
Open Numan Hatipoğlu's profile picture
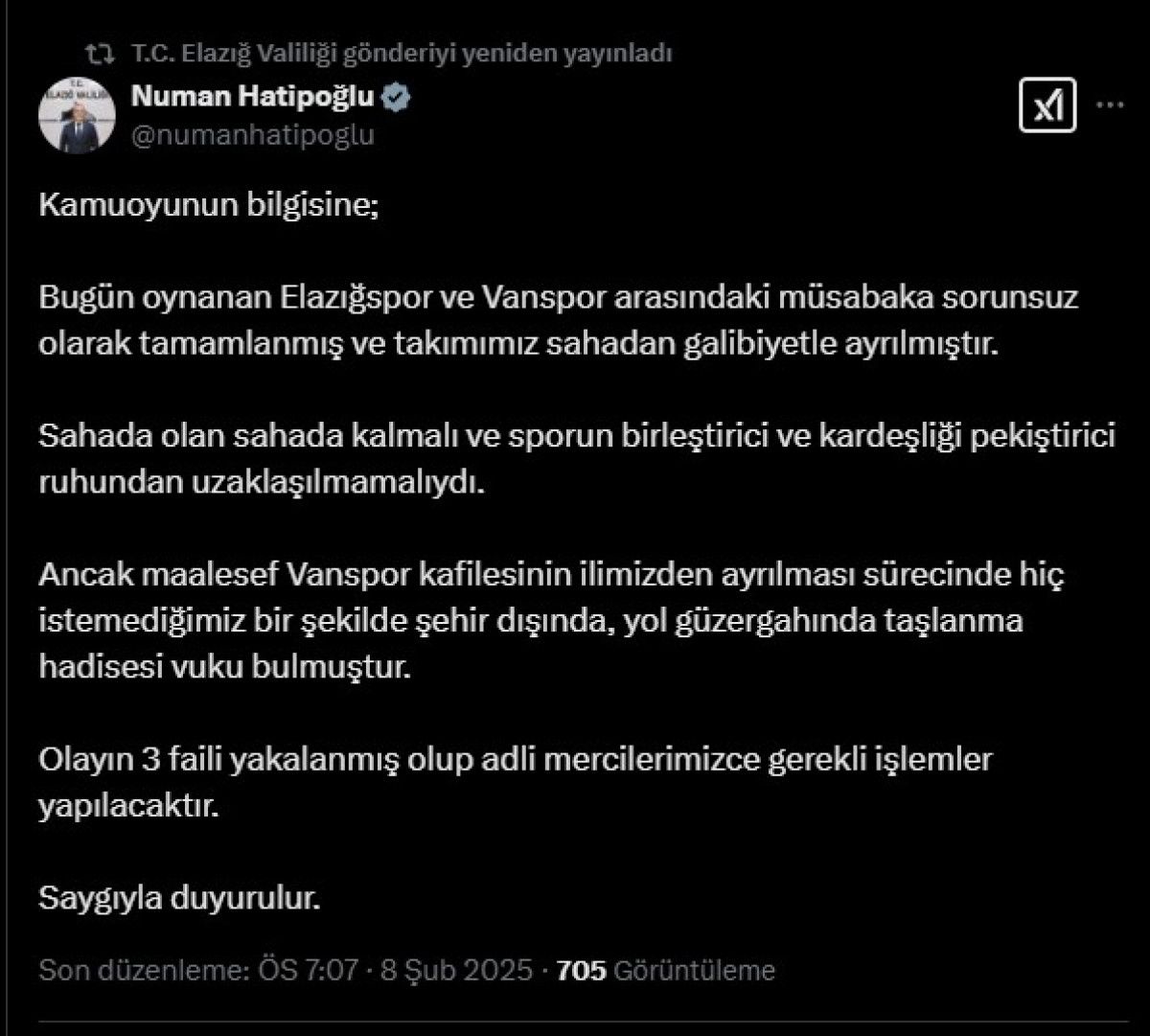coord(77,117)
